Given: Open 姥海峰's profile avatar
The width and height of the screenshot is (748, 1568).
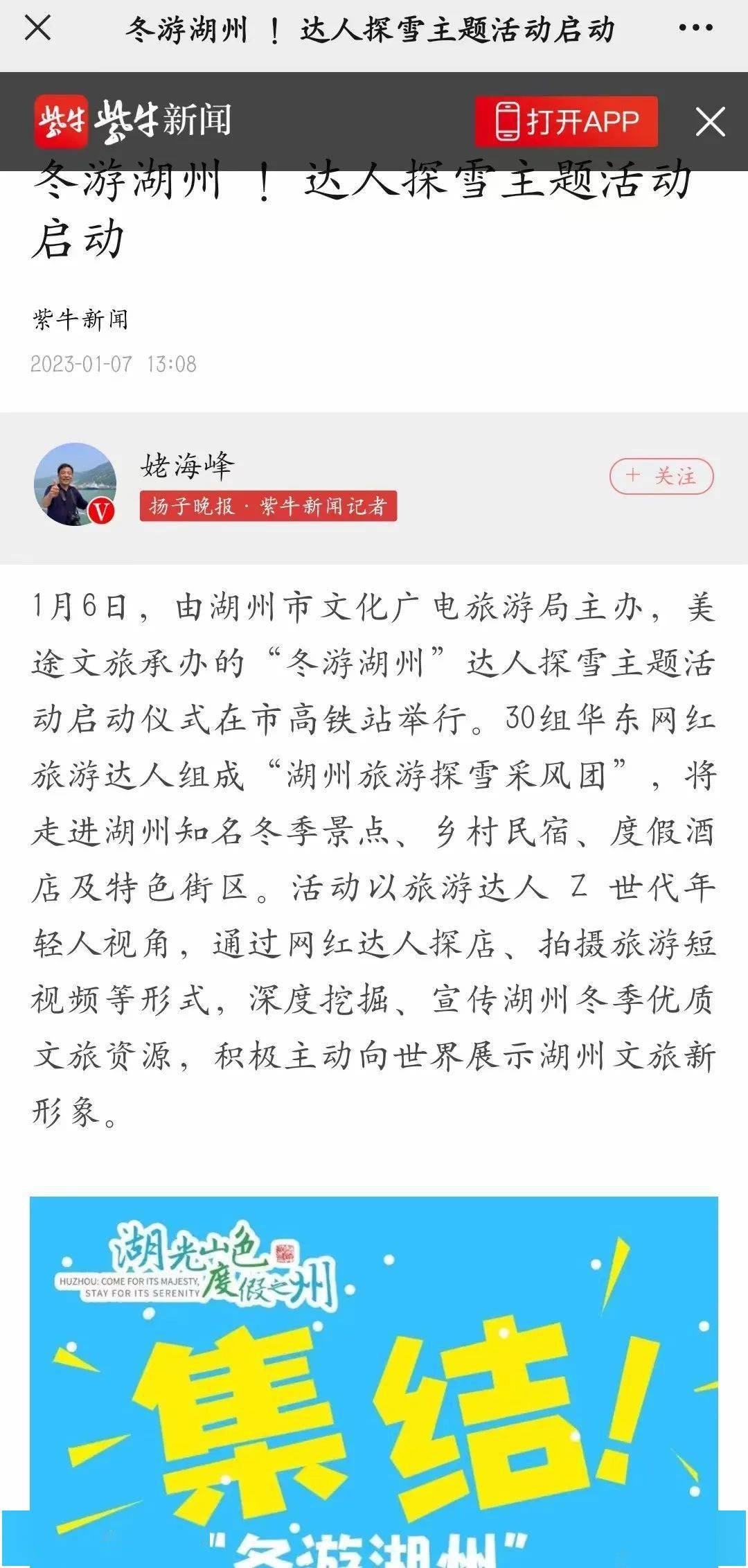Looking at the screenshot, I should click(75, 484).
